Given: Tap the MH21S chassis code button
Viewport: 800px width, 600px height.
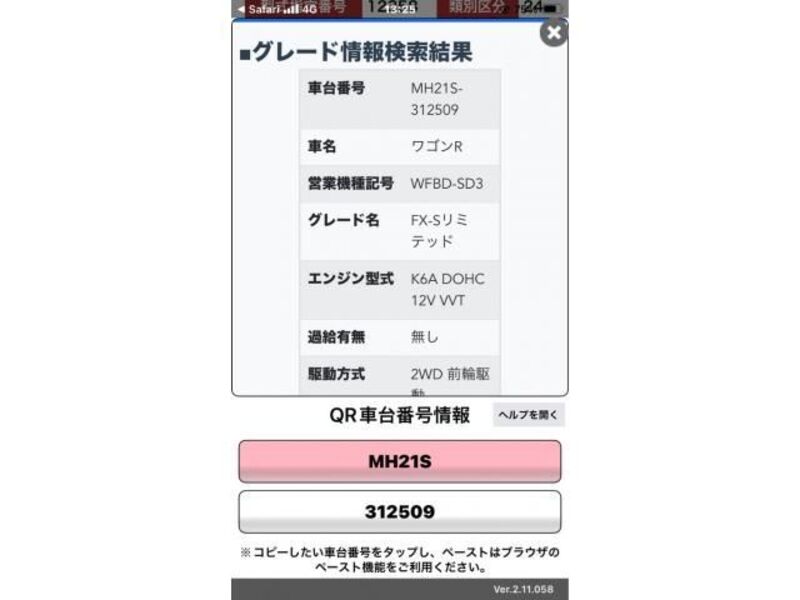Looking at the screenshot, I should [x=399, y=461].
